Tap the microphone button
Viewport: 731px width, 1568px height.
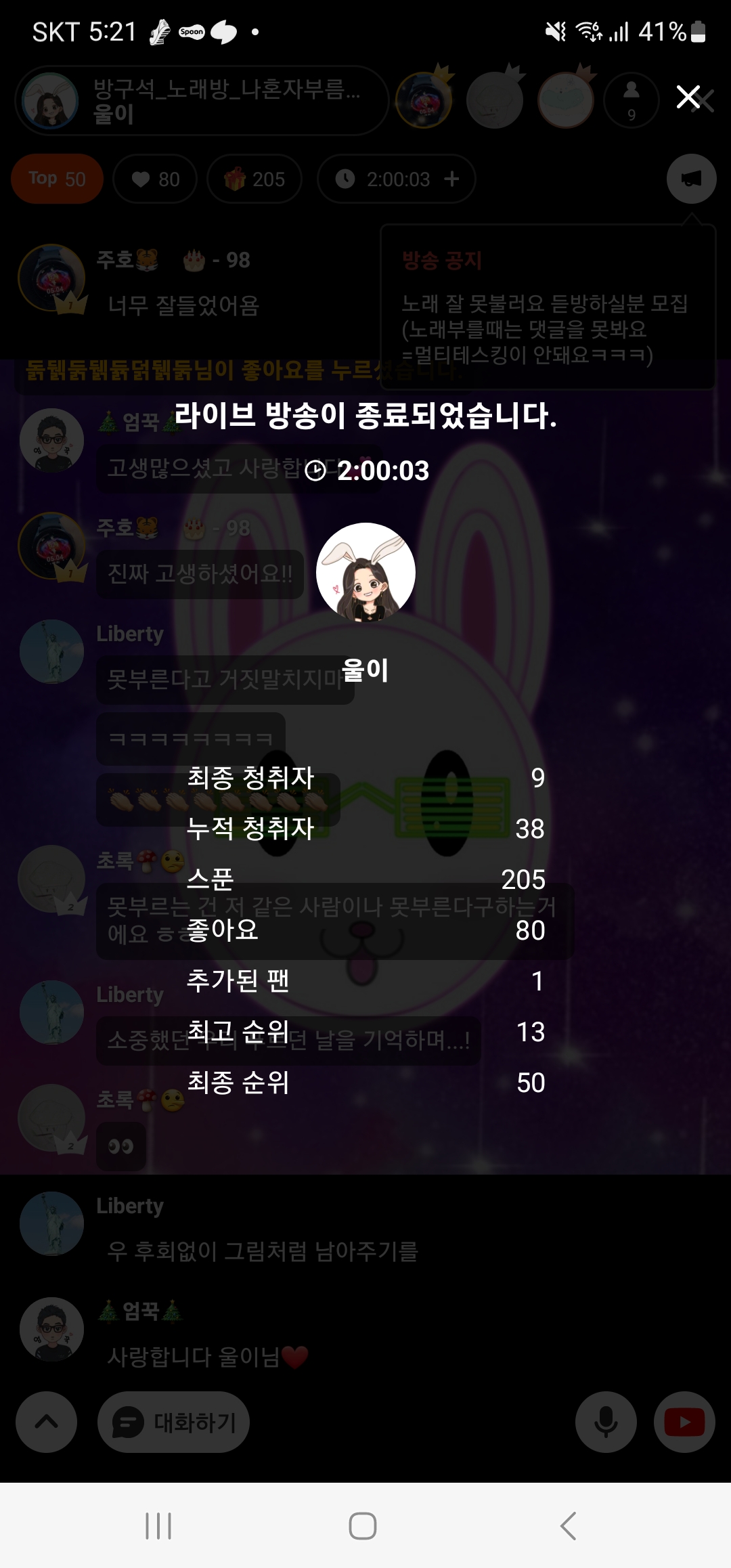[606, 1422]
